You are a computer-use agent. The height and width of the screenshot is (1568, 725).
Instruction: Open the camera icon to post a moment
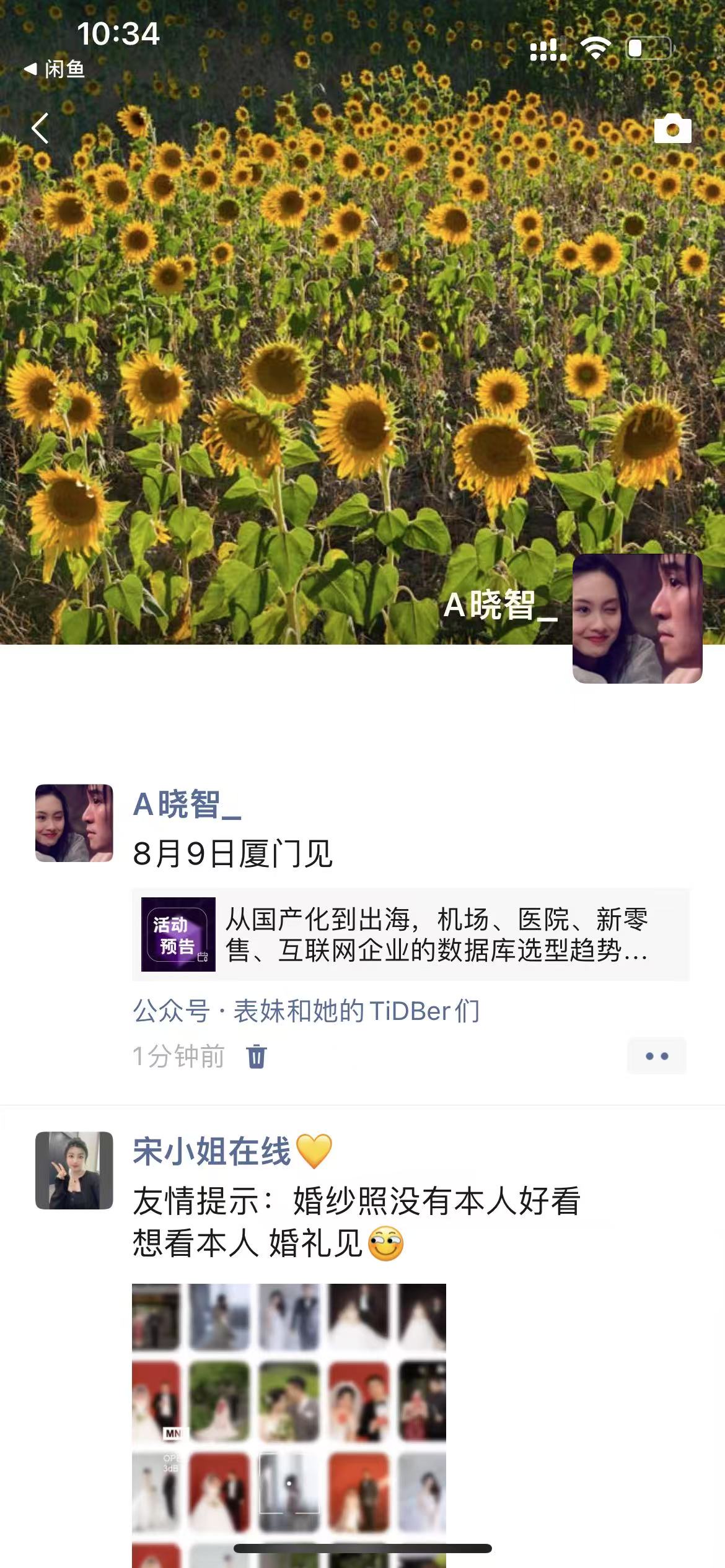pos(672,128)
